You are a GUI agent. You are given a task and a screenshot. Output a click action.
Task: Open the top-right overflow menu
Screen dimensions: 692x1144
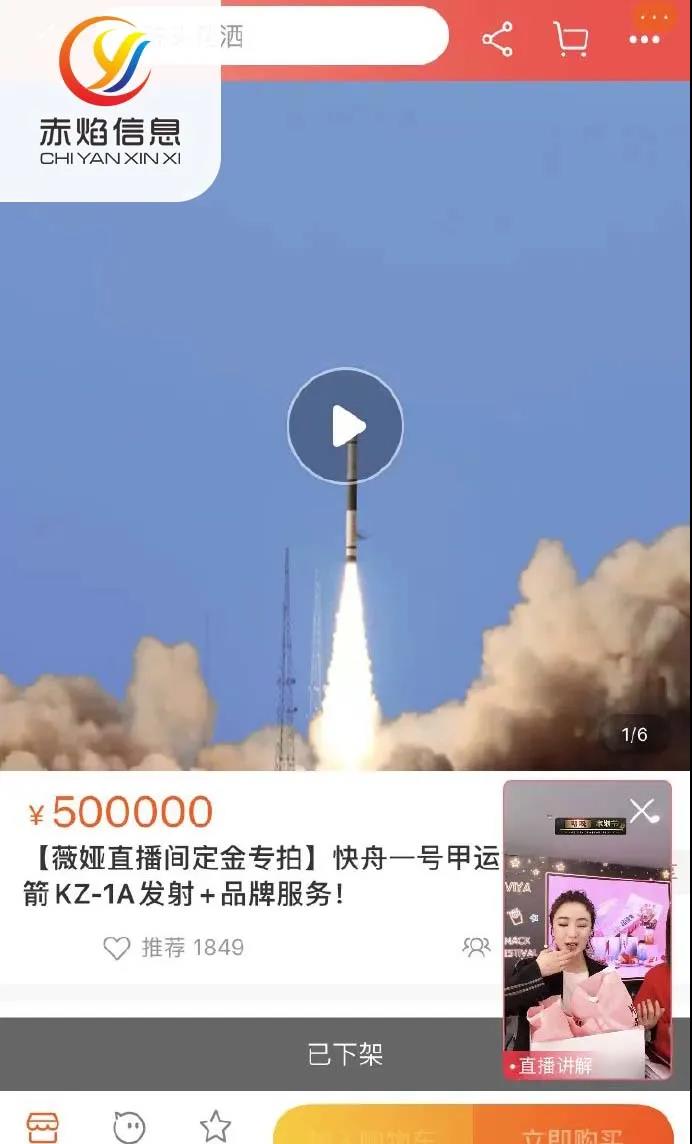pyautogui.click(x=644, y=40)
